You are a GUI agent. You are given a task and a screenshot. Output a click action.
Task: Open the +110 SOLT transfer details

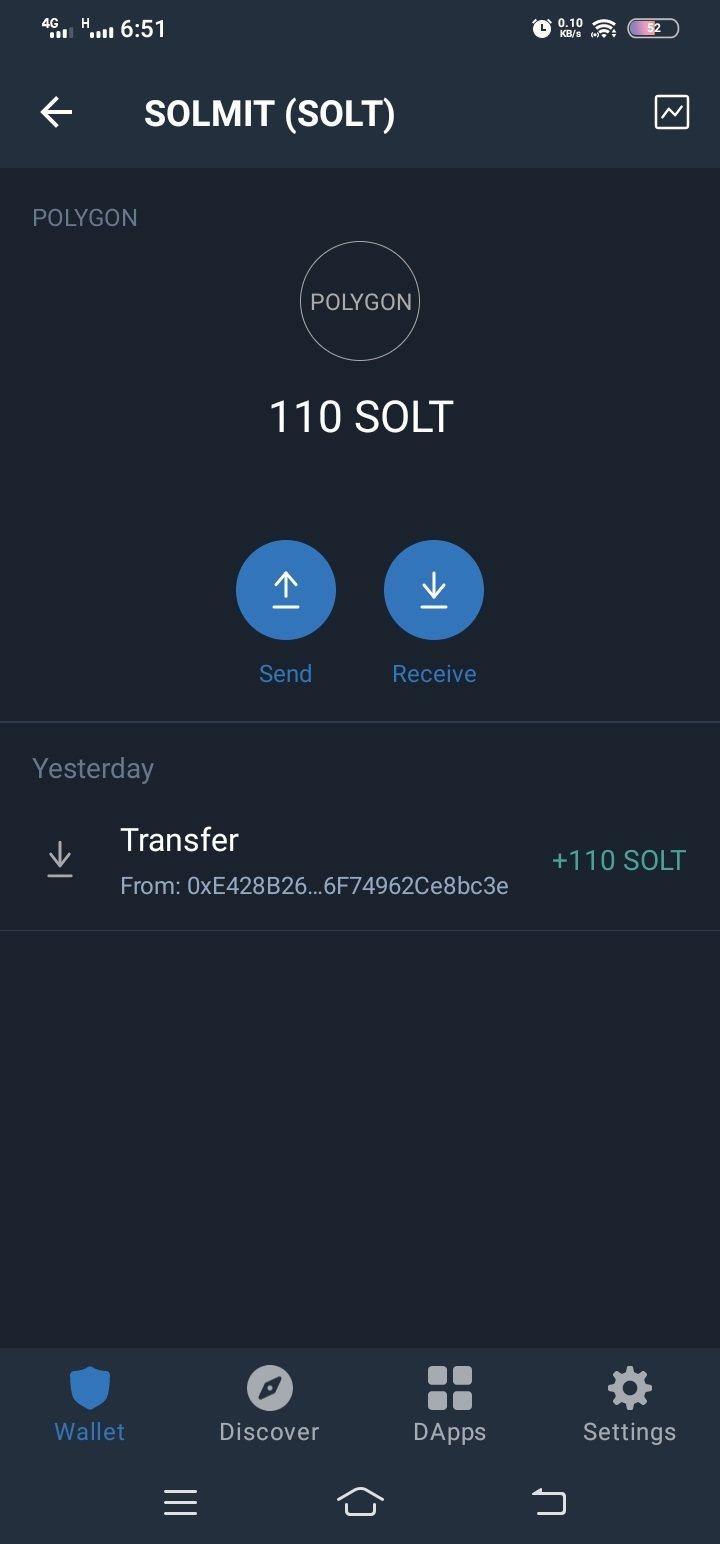(360, 860)
